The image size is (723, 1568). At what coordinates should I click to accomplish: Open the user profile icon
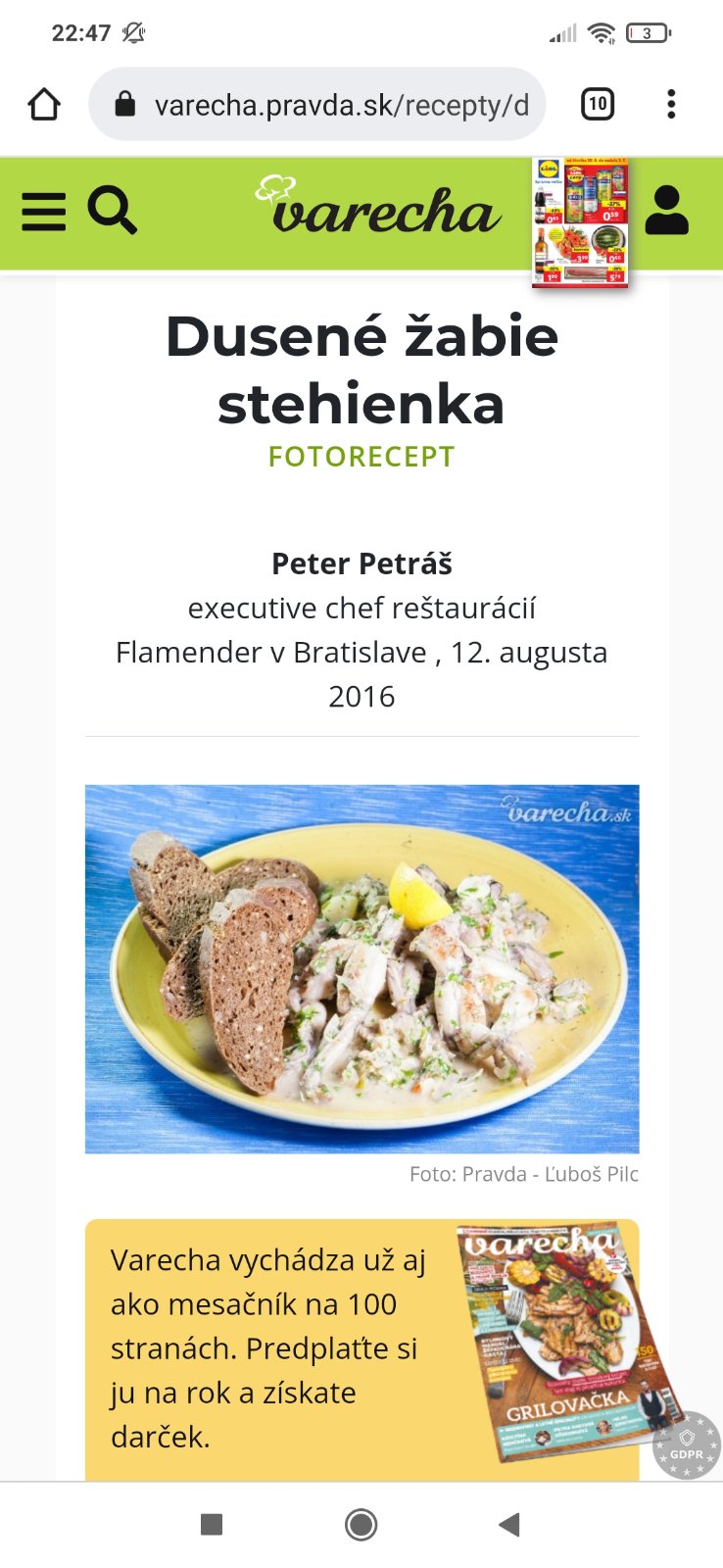(667, 211)
